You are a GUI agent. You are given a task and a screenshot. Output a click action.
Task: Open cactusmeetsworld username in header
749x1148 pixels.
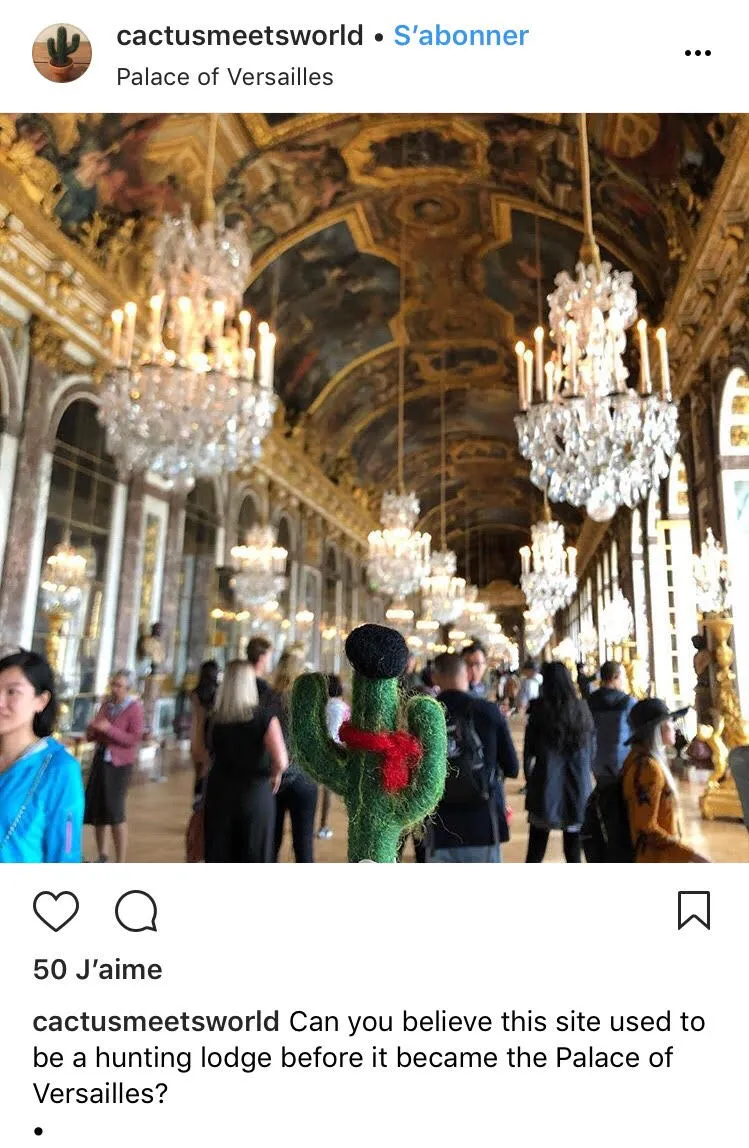tap(240, 36)
